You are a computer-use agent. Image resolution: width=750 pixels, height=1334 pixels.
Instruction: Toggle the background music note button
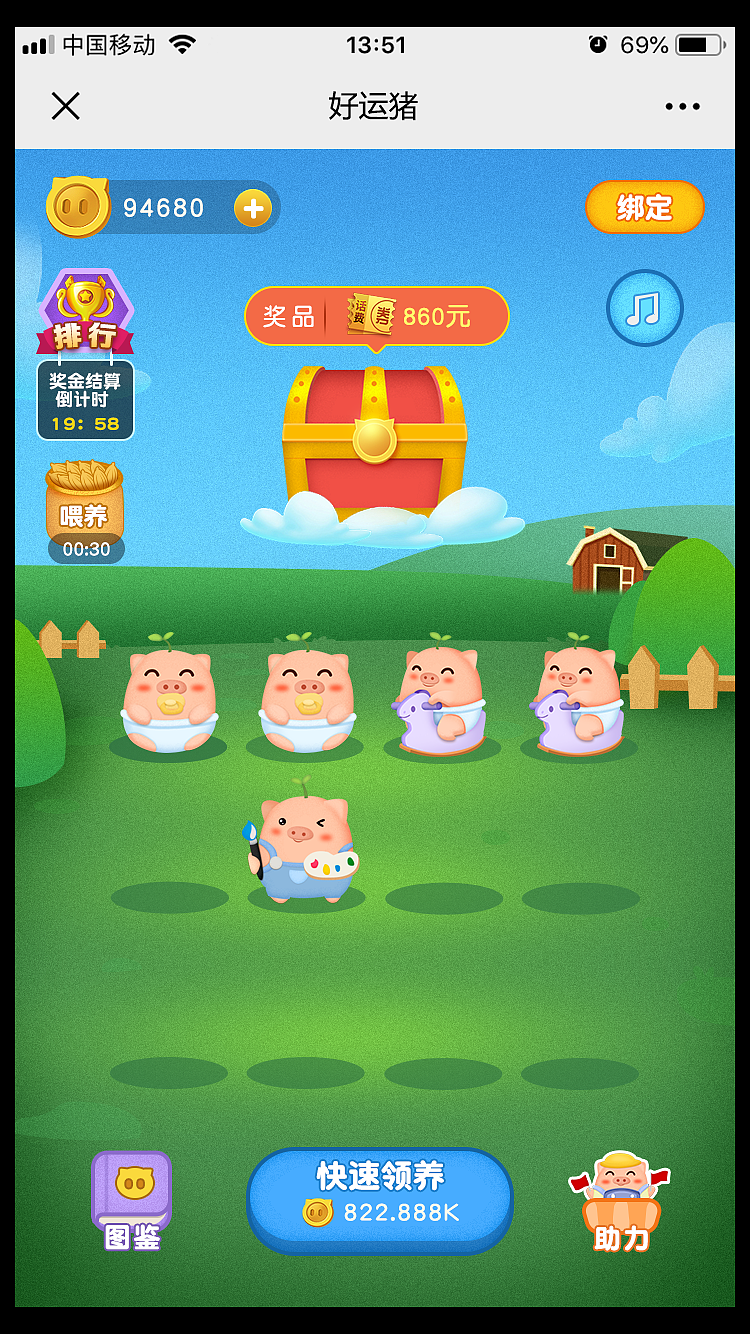pyautogui.click(x=644, y=308)
